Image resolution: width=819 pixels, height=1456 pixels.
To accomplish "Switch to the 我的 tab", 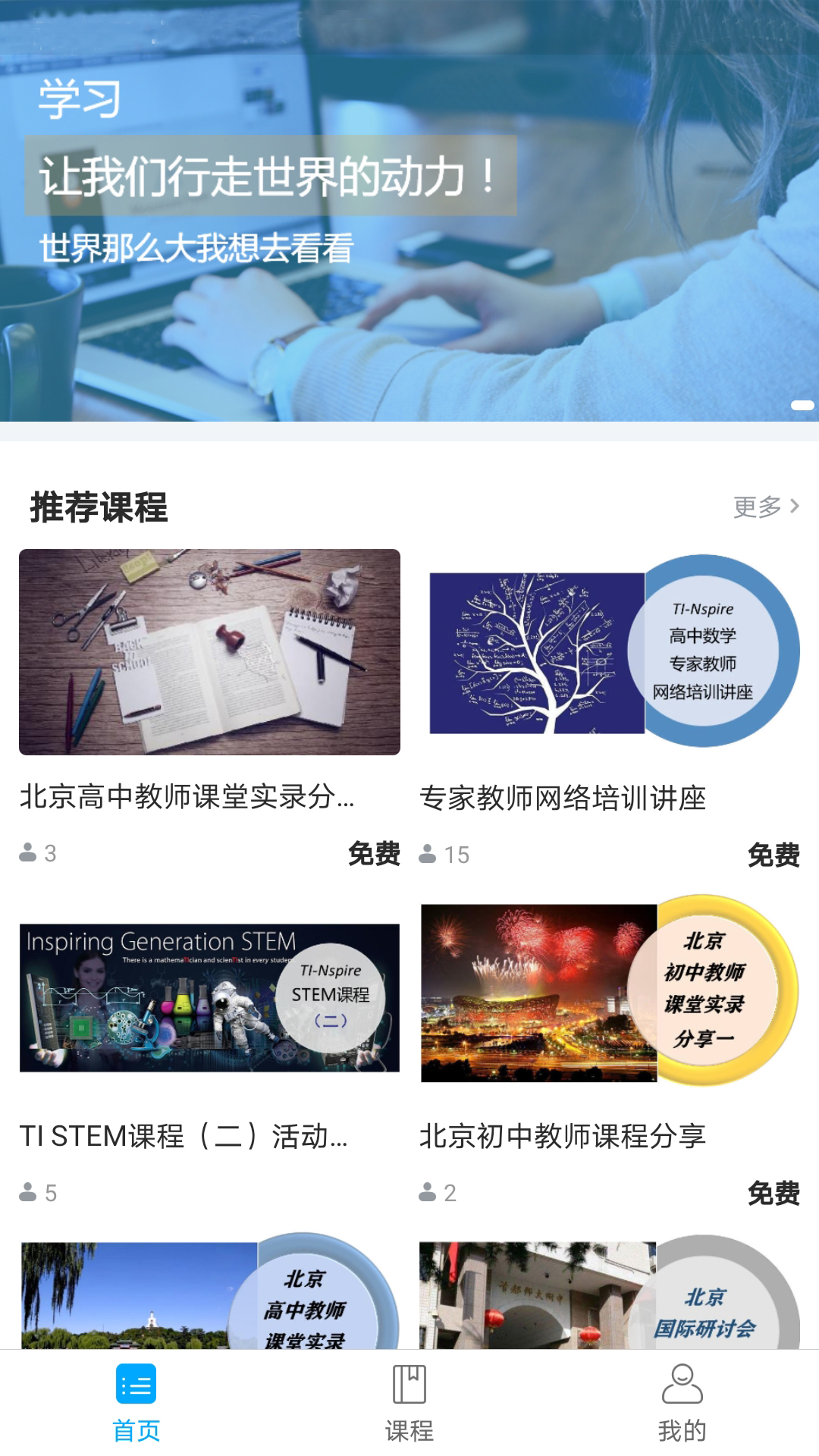I will [x=682, y=1401].
